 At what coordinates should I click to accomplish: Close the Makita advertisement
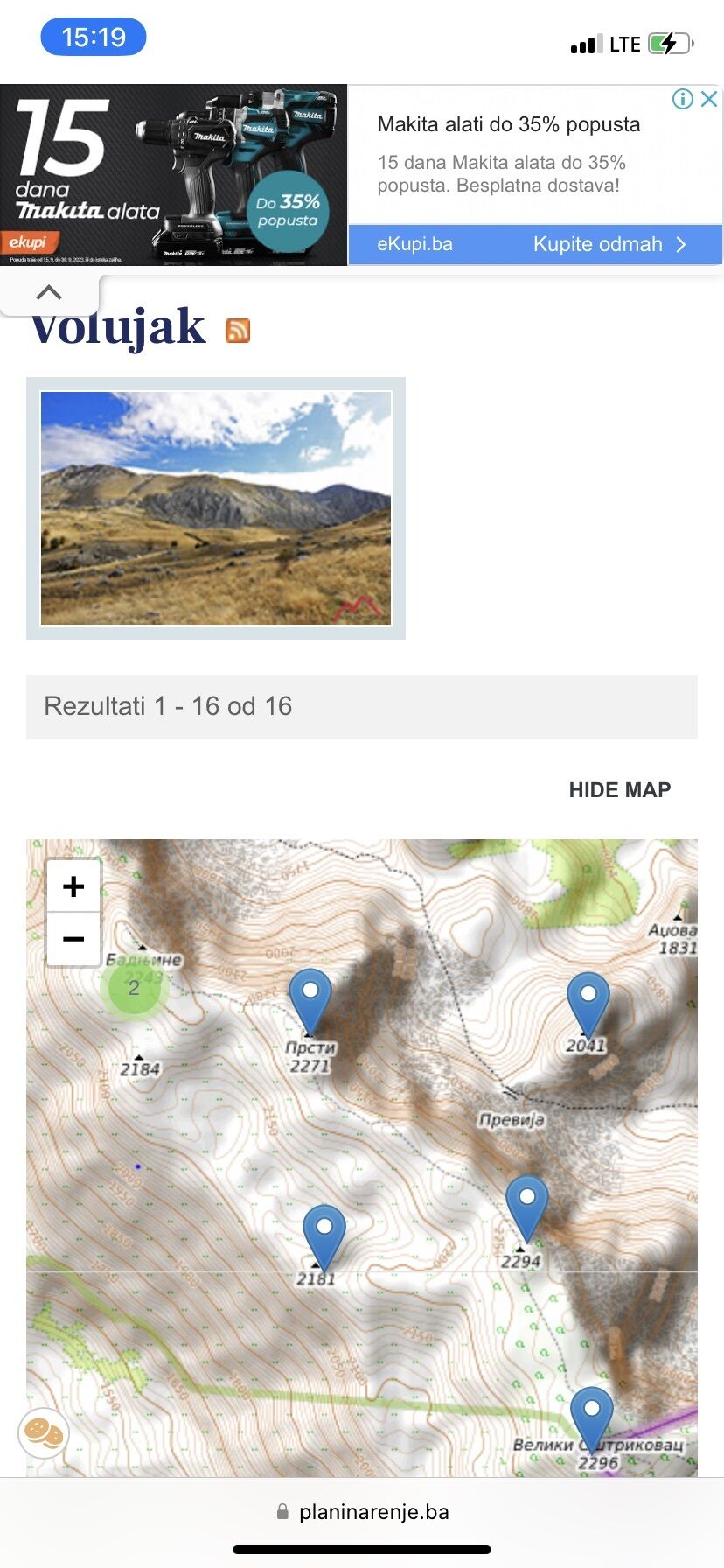coord(709,99)
